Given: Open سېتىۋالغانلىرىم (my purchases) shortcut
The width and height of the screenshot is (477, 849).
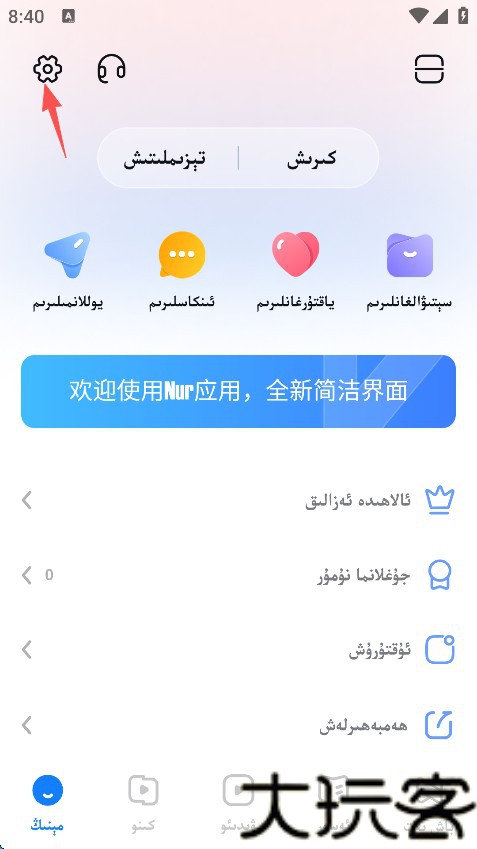Looking at the screenshot, I should tap(410, 271).
